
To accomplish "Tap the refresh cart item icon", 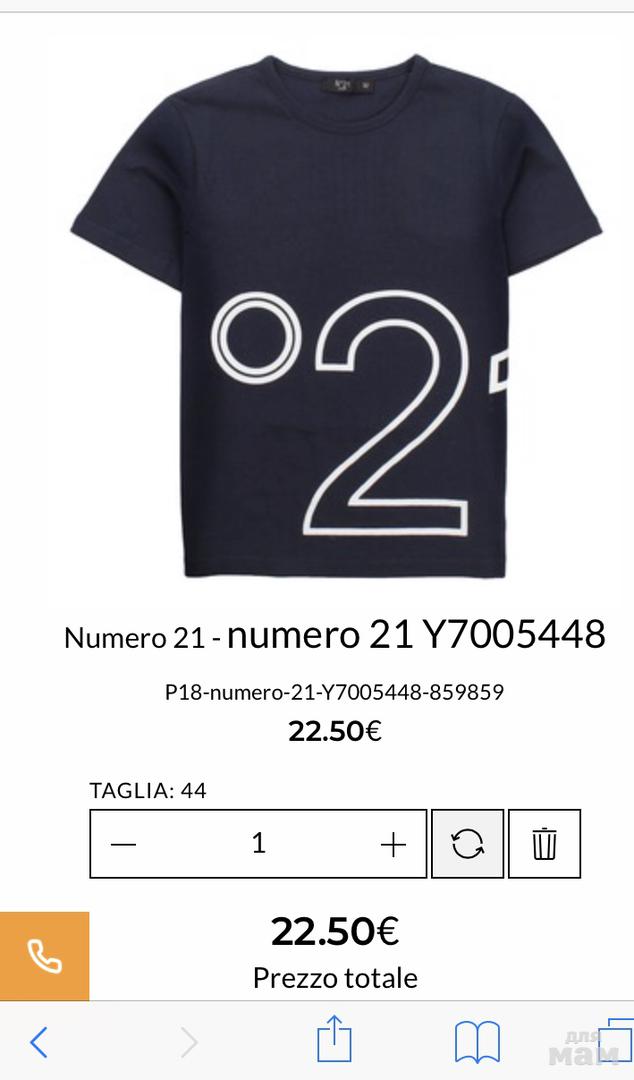I will point(467,845).
